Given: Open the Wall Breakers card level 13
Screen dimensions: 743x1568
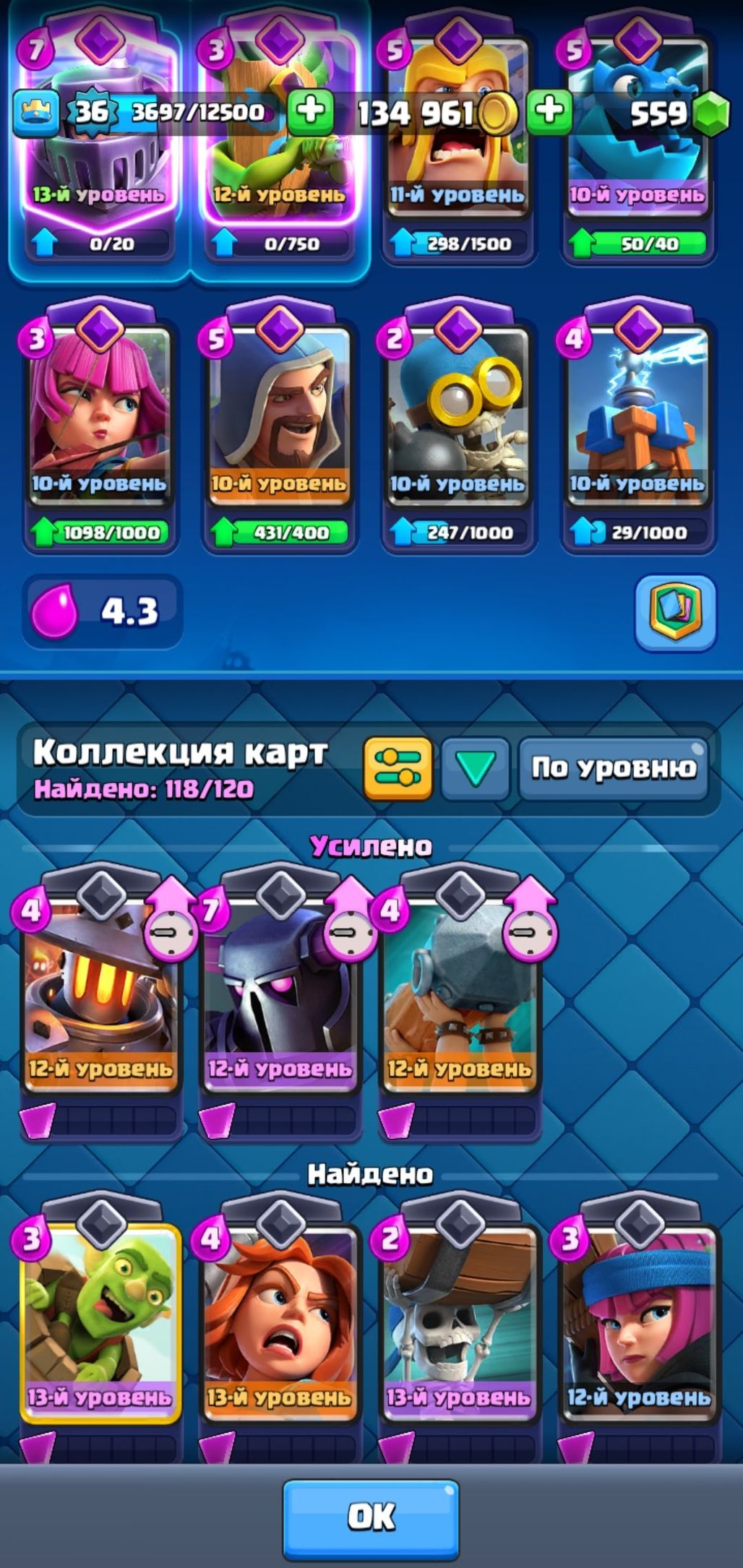Looking at the screenshot, I should pos(458,1322).
